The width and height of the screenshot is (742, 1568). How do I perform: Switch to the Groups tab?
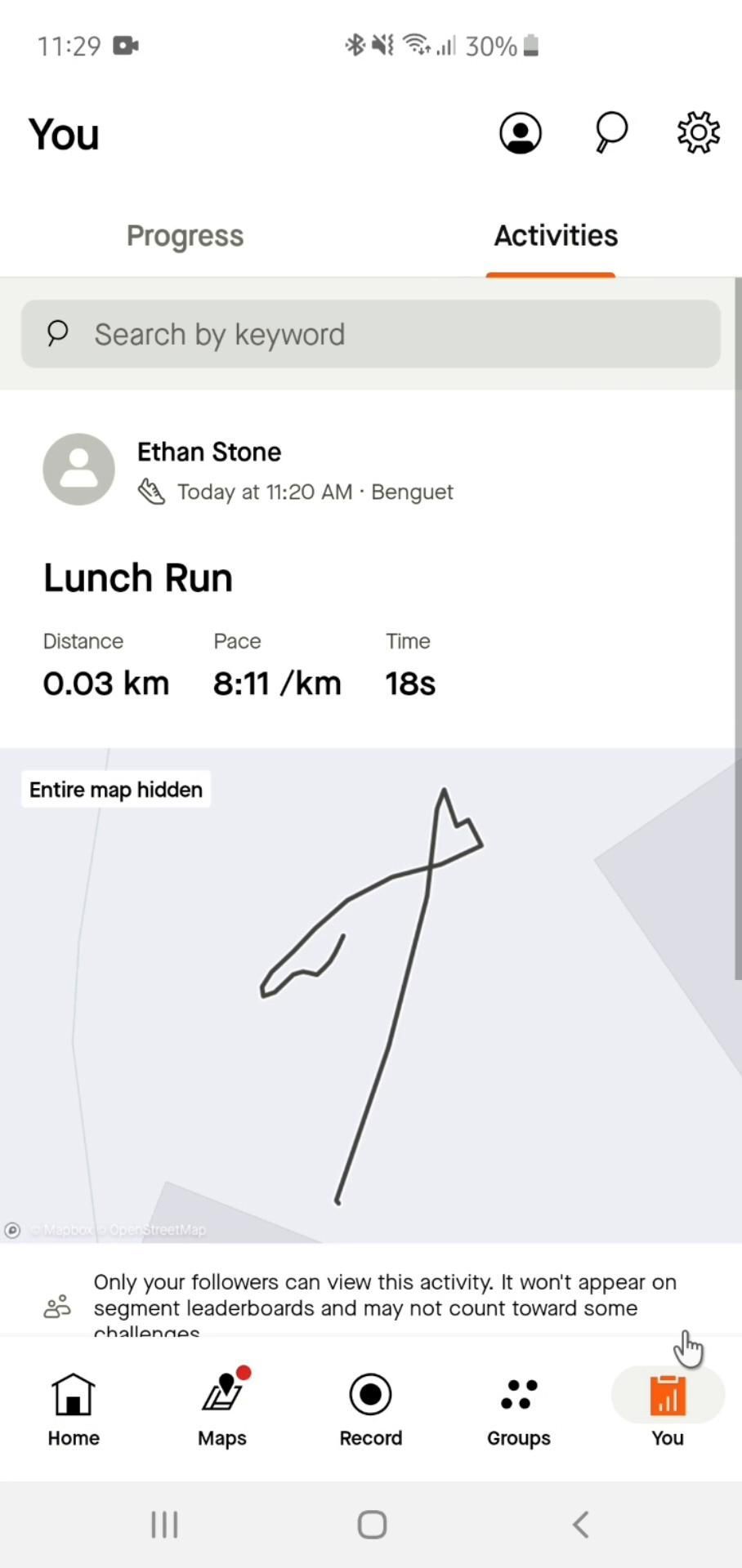pos(519,1410)
